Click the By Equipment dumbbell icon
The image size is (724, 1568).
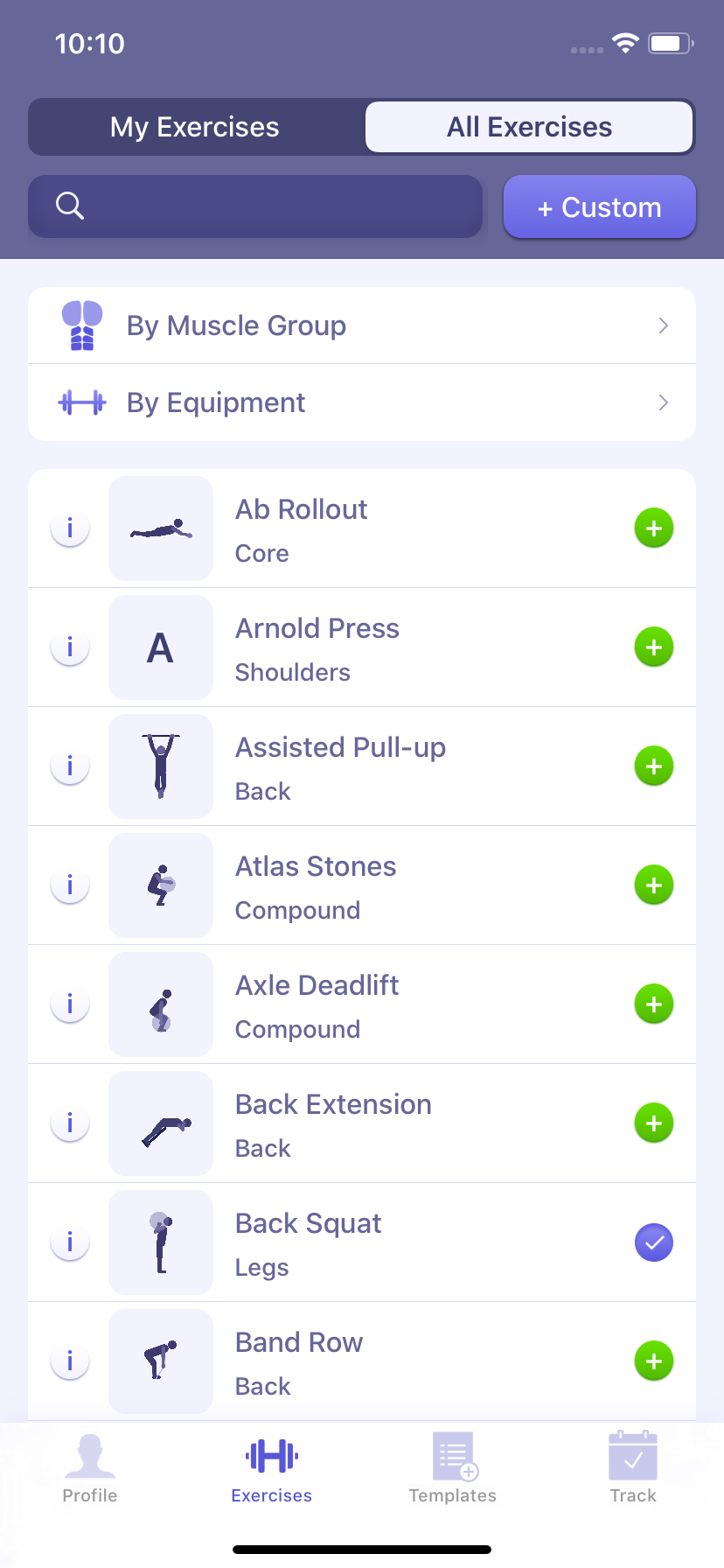(80, 402)
